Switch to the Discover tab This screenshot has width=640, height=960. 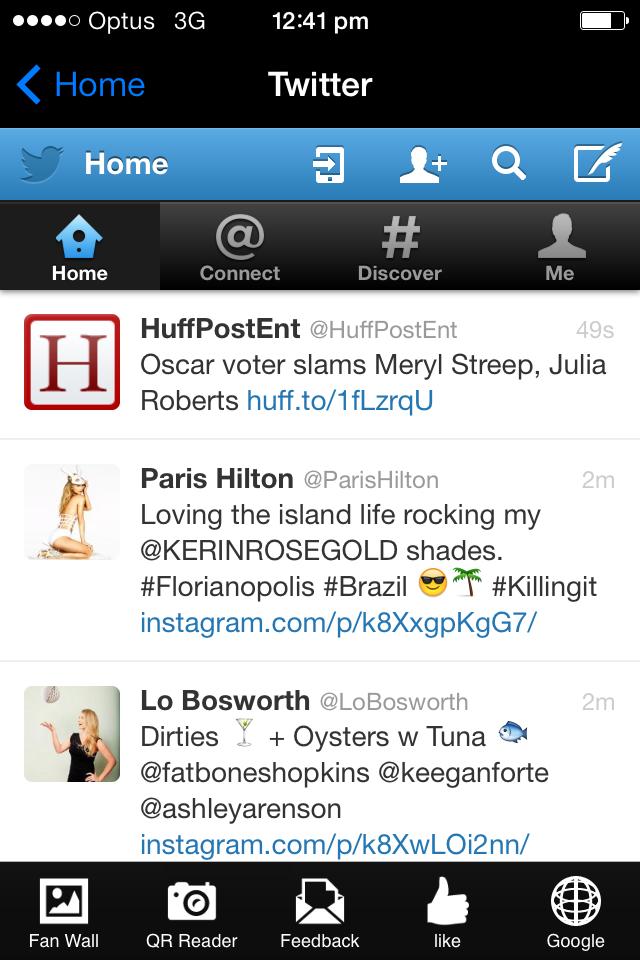click(x=400, y=248)
